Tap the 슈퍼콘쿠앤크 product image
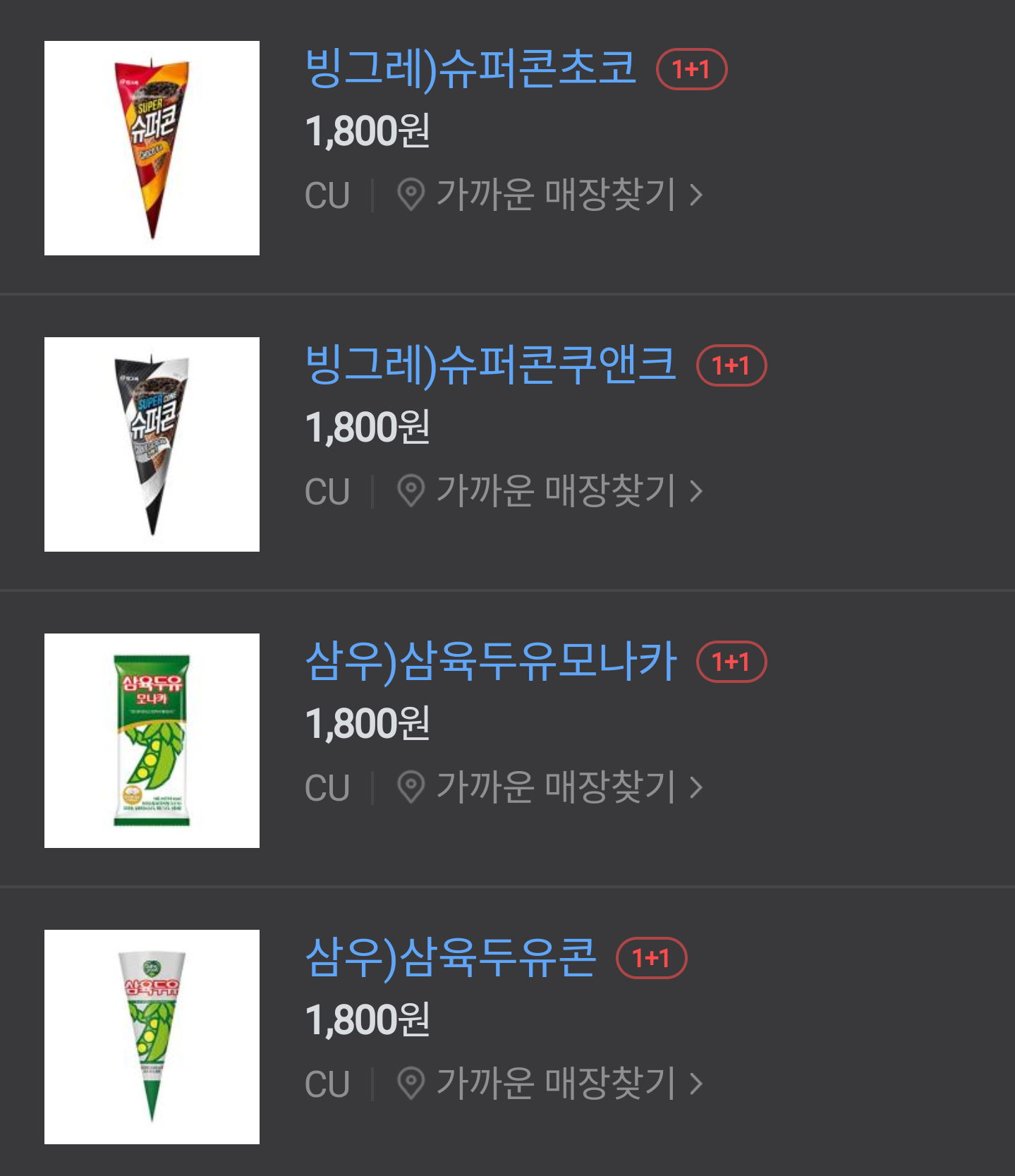1015x1176 pixels. pyautogui.click(x=152, y=444)
